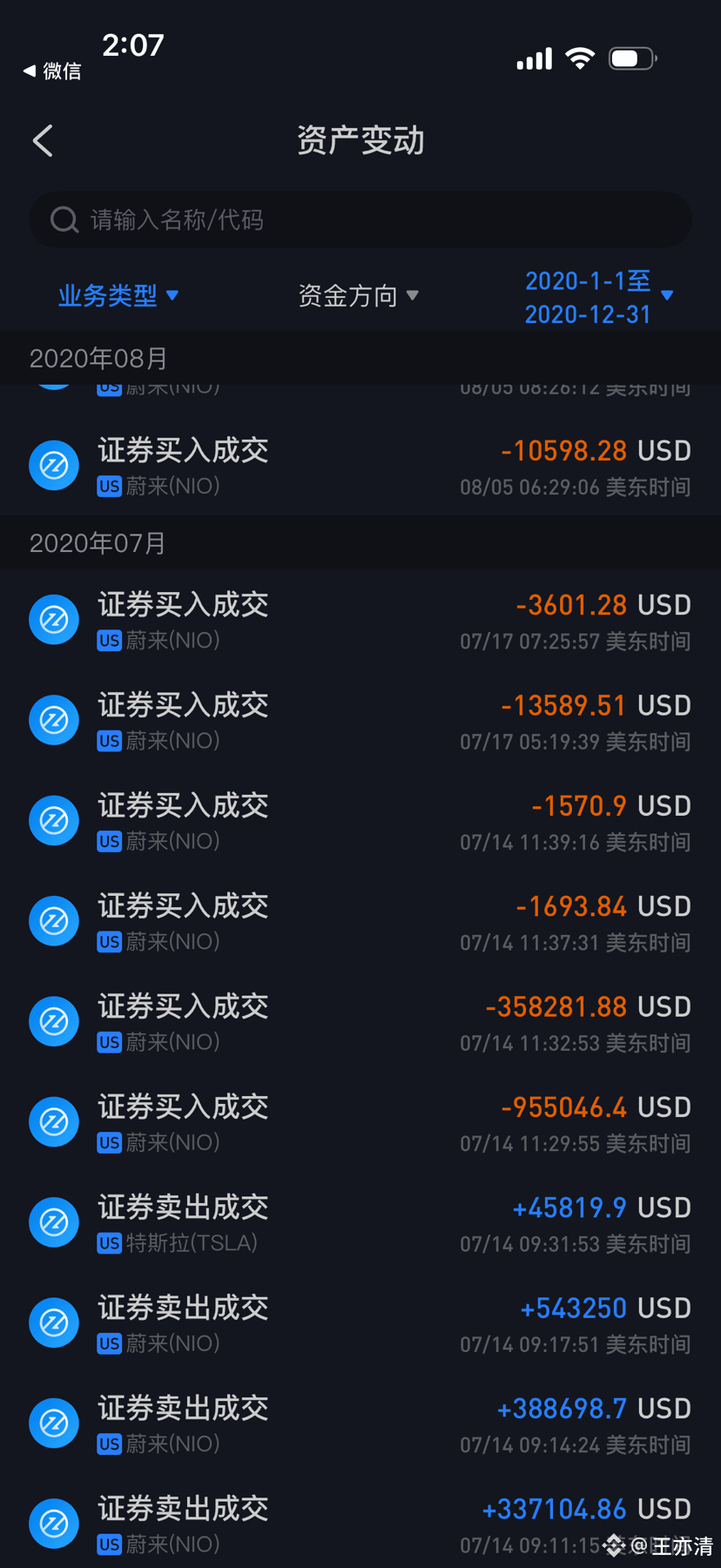Go back from 资产变动 page

[x=44, y=141]
